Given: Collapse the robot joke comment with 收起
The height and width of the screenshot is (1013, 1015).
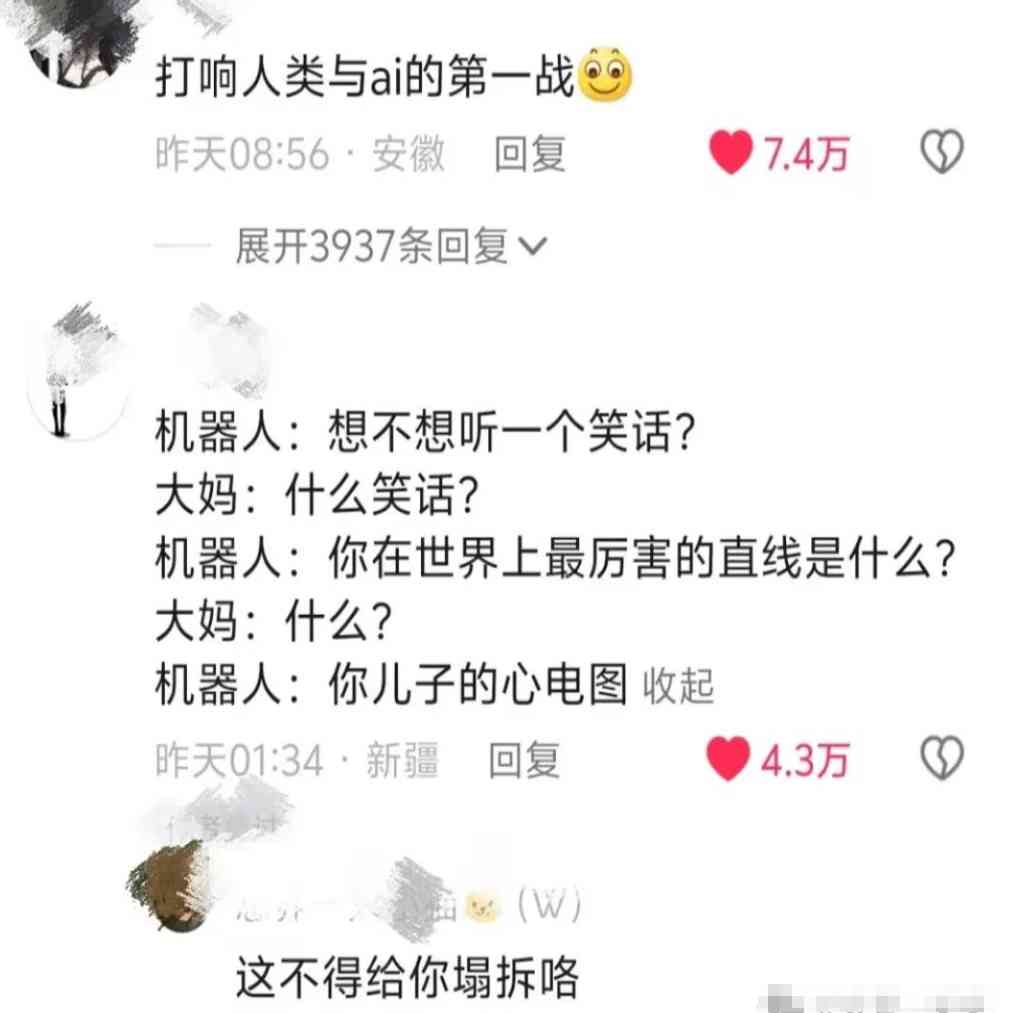Looking at the screenshot, I should tap(678, 687).
